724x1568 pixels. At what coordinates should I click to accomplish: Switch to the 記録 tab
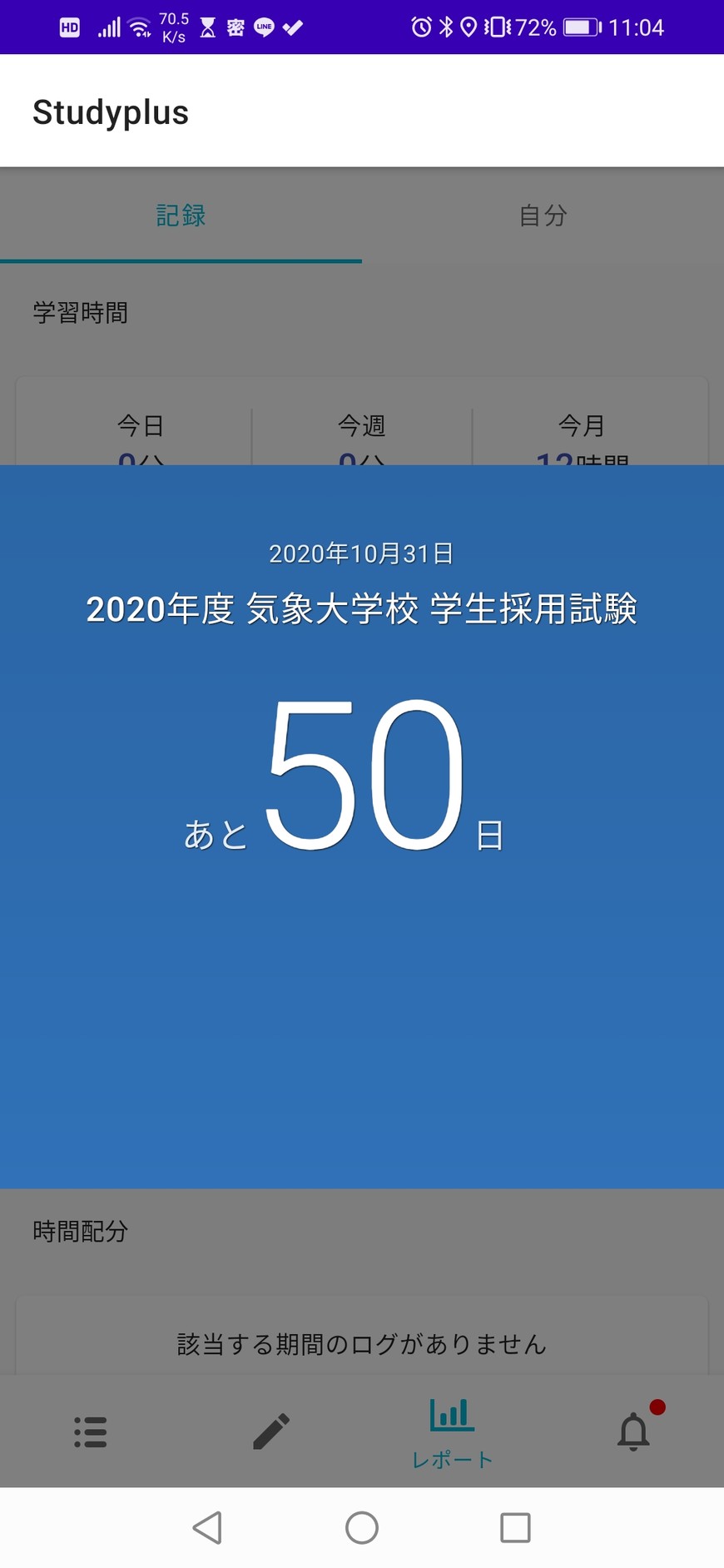click(181, 216)
